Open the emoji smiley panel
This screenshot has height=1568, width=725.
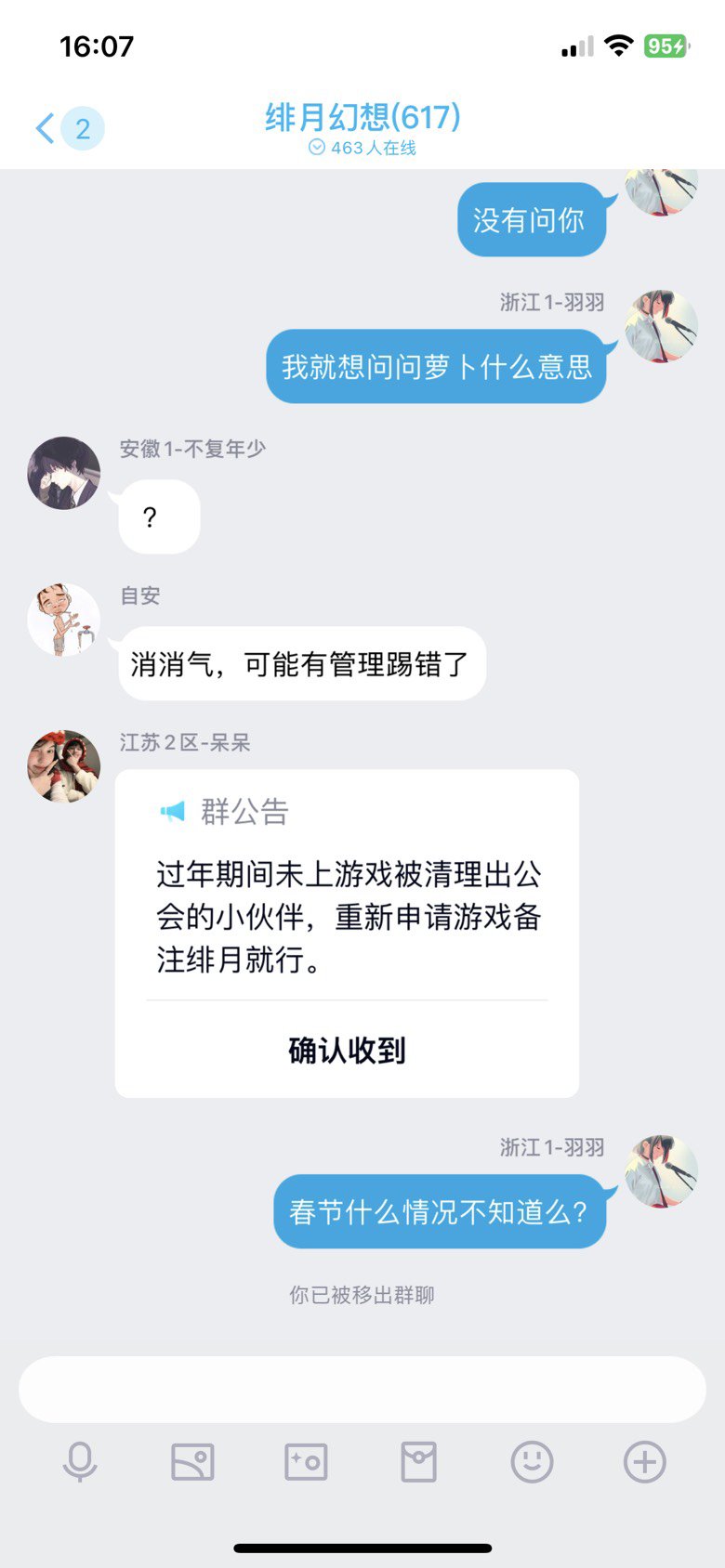click(x=532, y=1462)
